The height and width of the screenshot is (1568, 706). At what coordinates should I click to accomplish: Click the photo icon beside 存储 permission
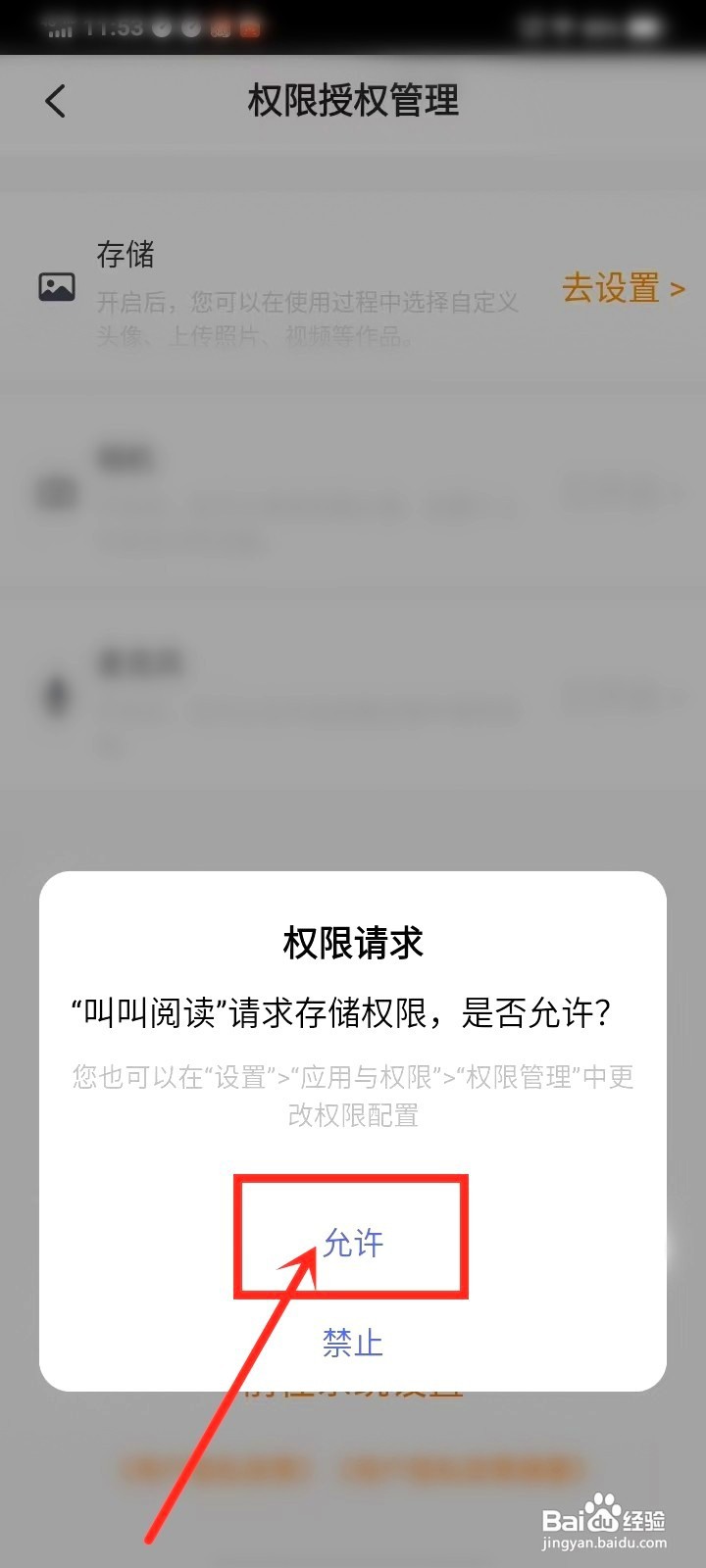pyautogui.click(x=57, y=287)
